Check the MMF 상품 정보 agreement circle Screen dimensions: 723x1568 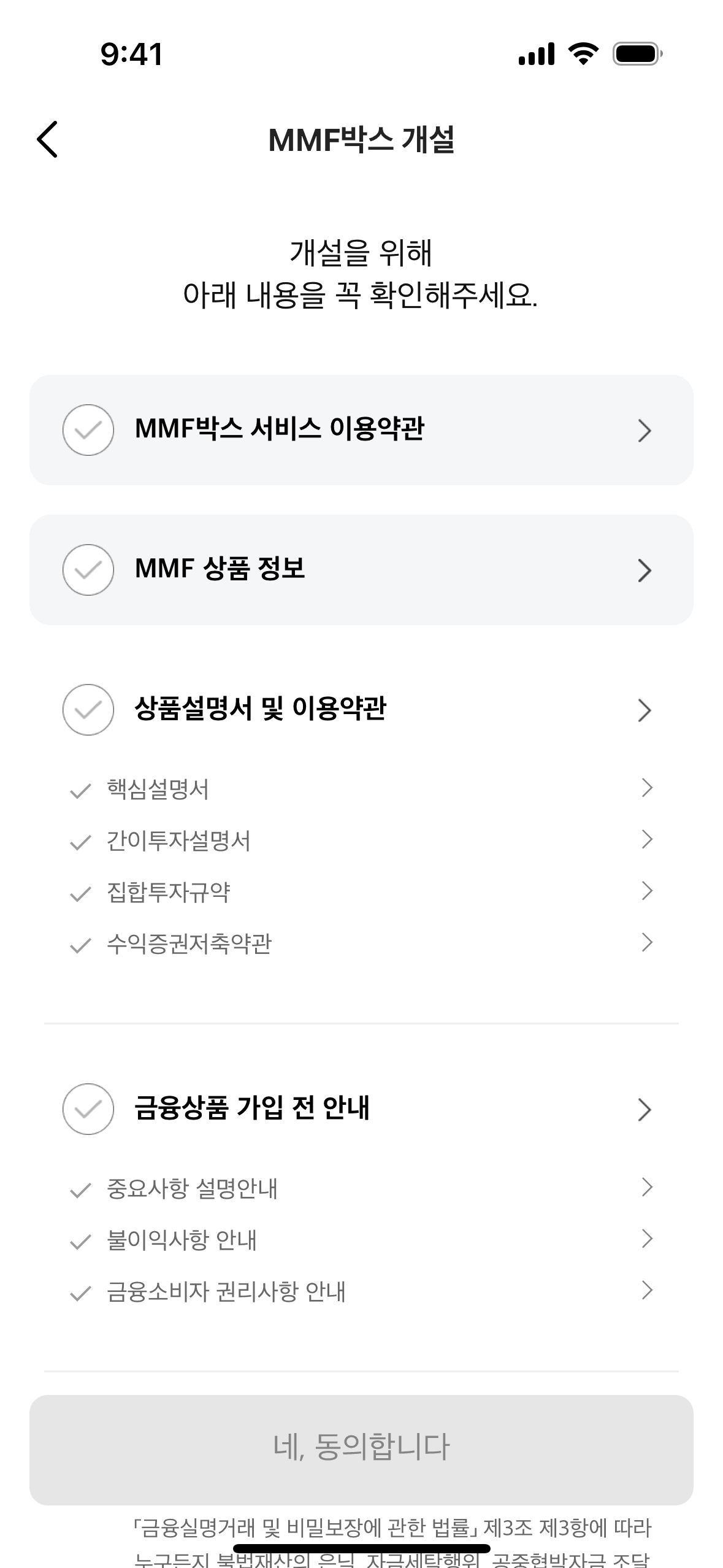pos(88,570)
